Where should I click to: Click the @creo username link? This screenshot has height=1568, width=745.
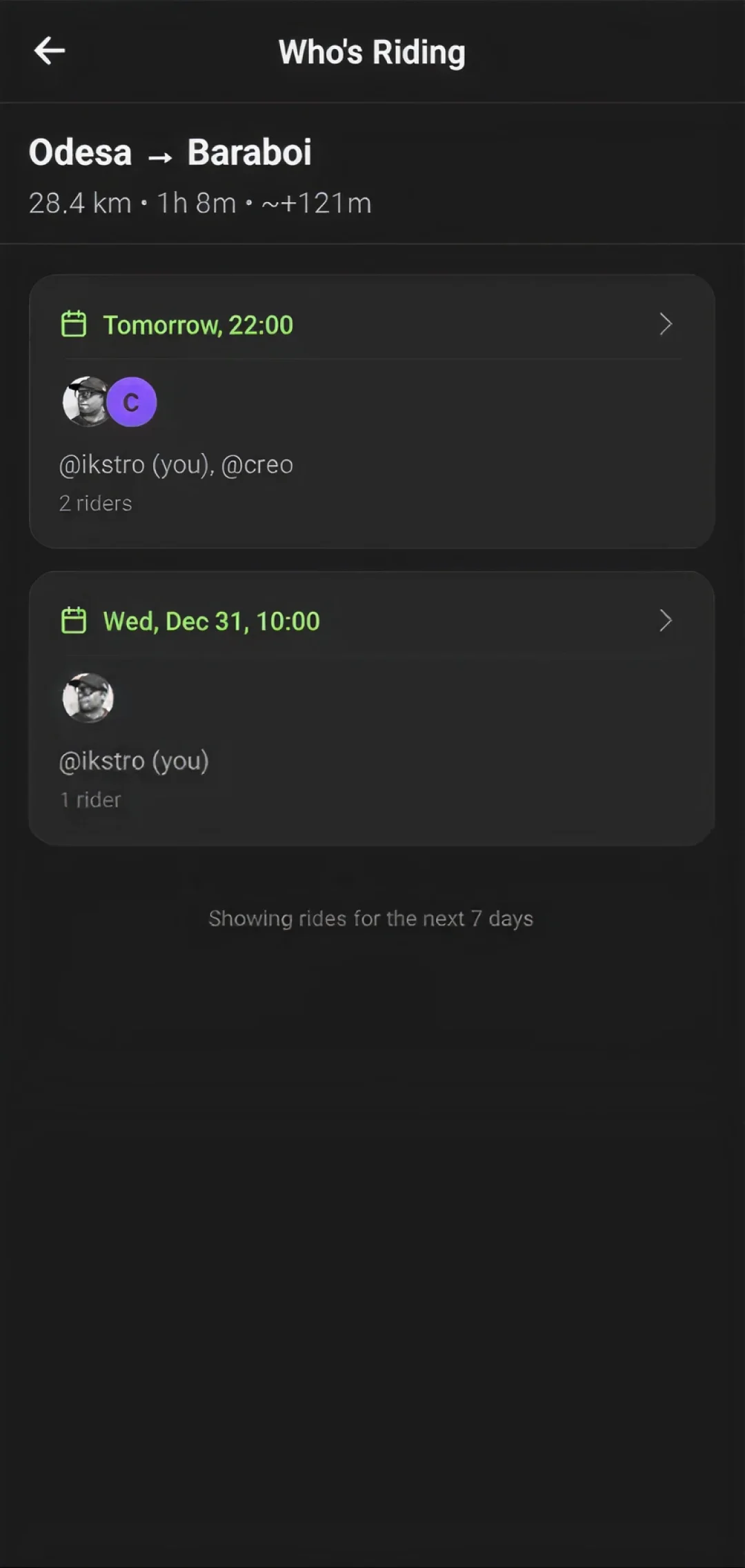pyautogui.click(x=259, y=464)
